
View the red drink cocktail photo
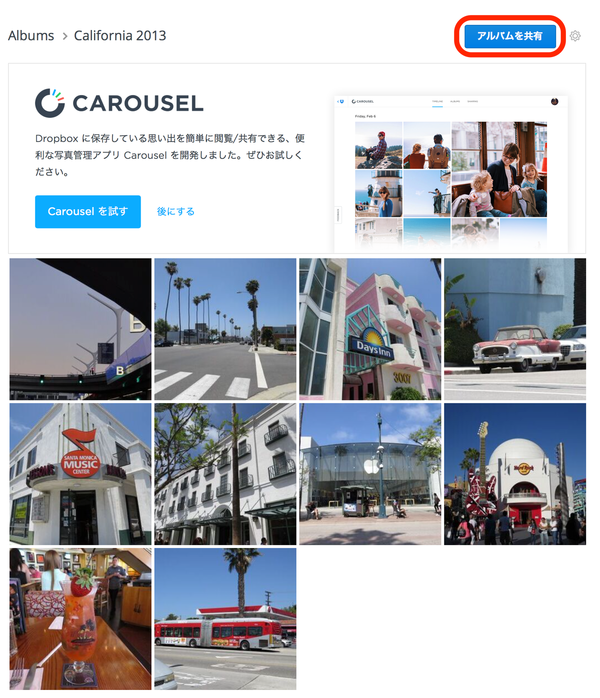(x=80, y=618)
